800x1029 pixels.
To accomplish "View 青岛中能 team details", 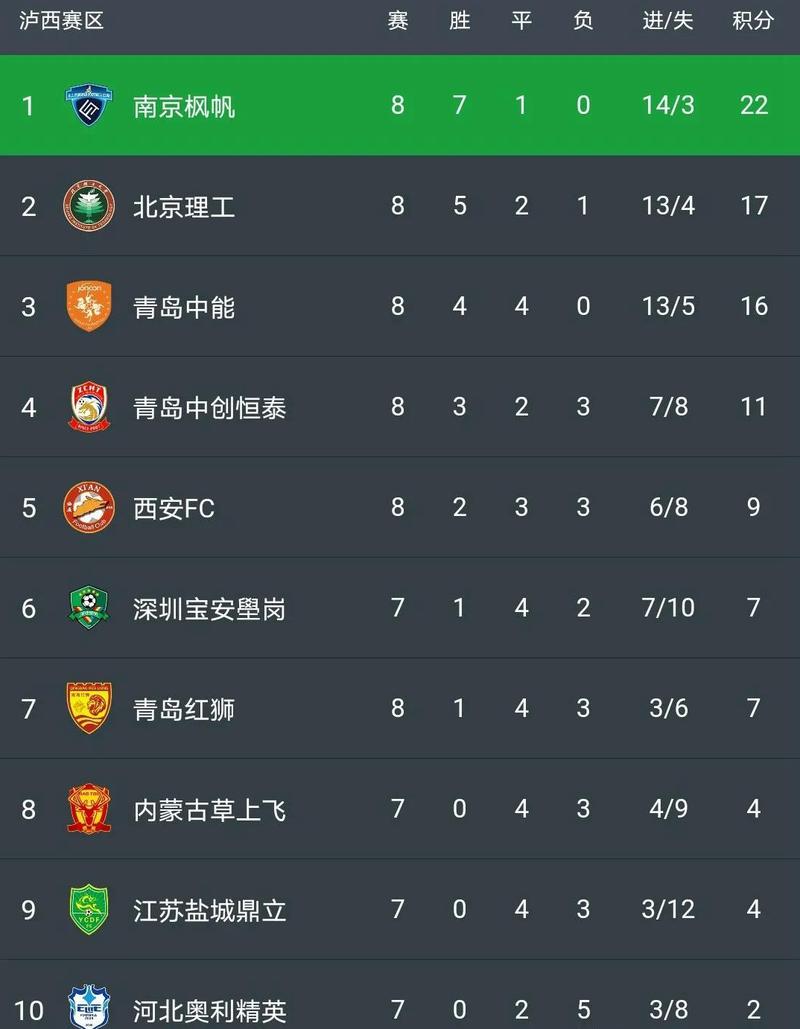I will click(x=185, y=307).
